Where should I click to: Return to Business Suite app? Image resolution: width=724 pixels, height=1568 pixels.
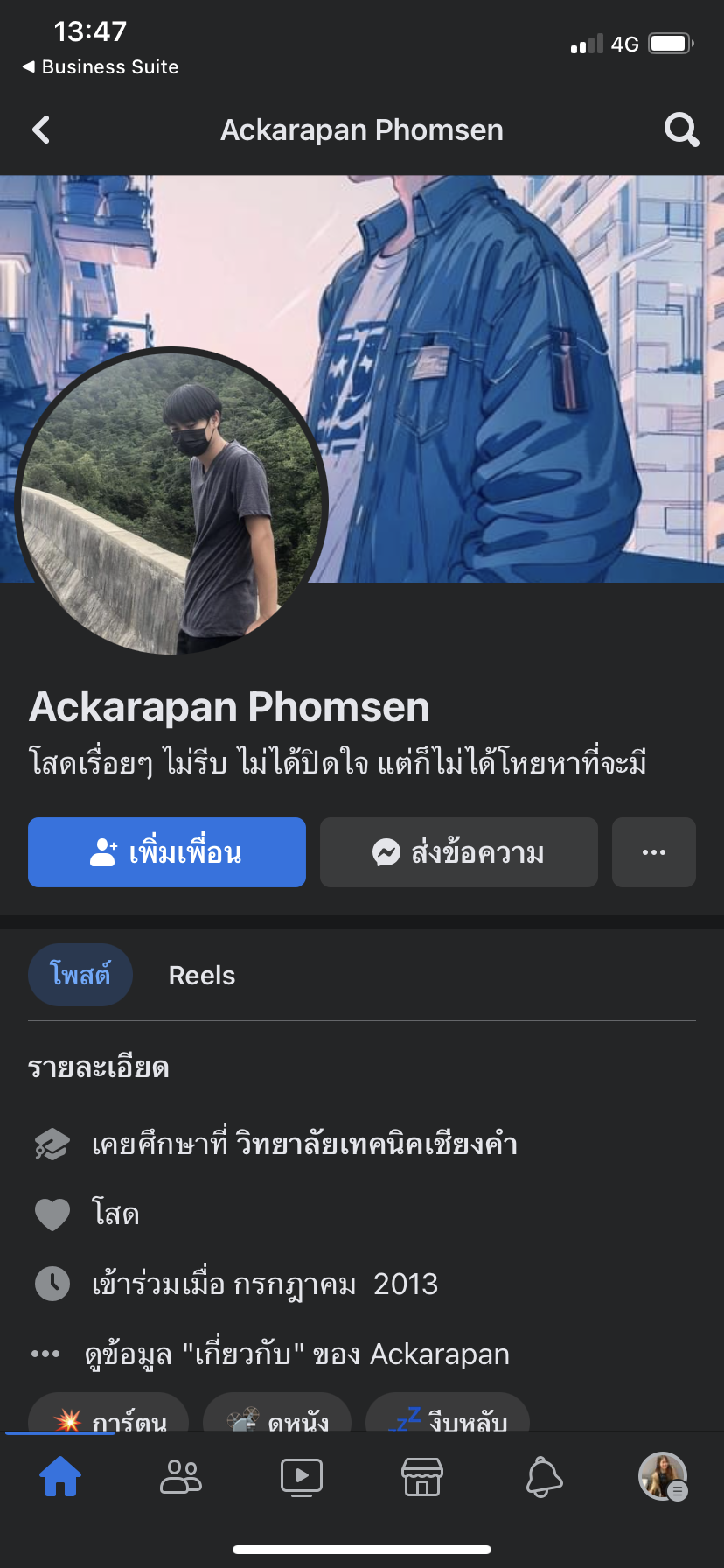[x=101, y=66]
